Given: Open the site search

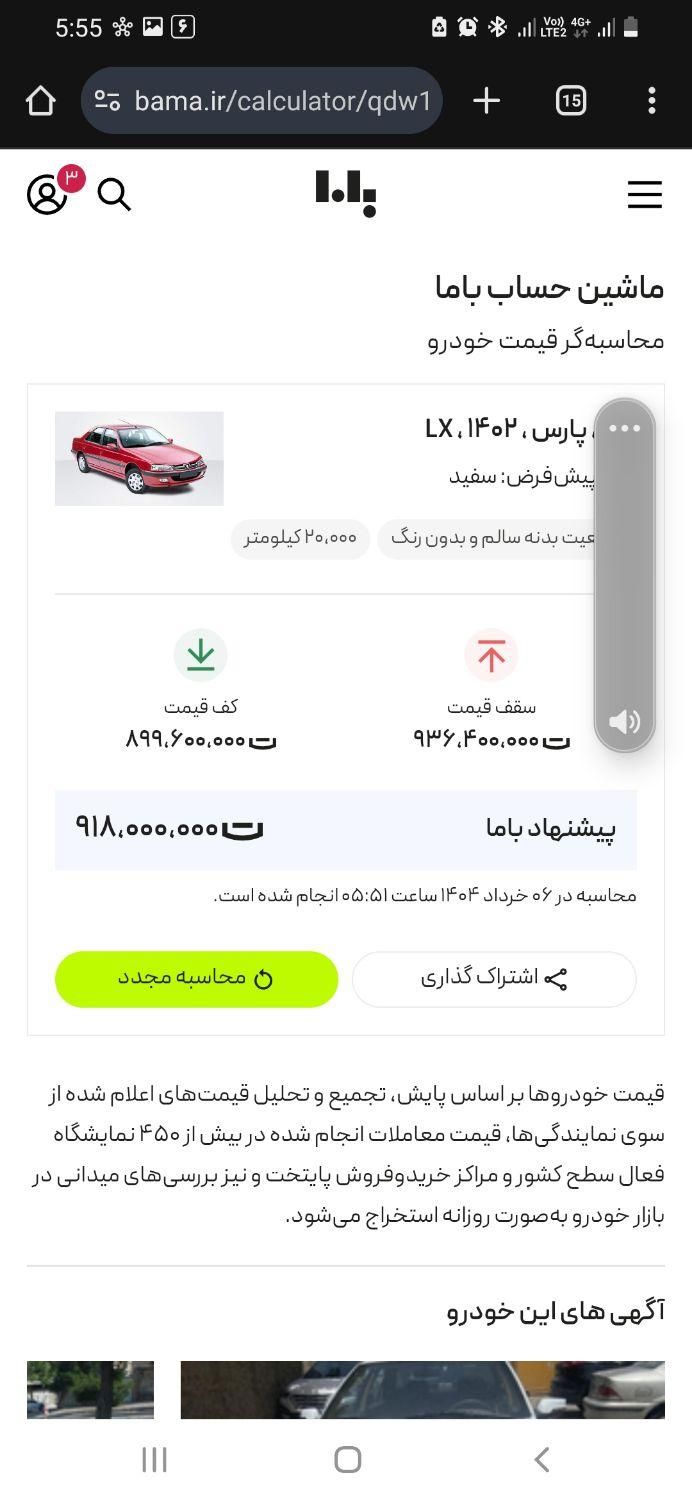Looking at the screenshot, I should (x=114, y=195).
